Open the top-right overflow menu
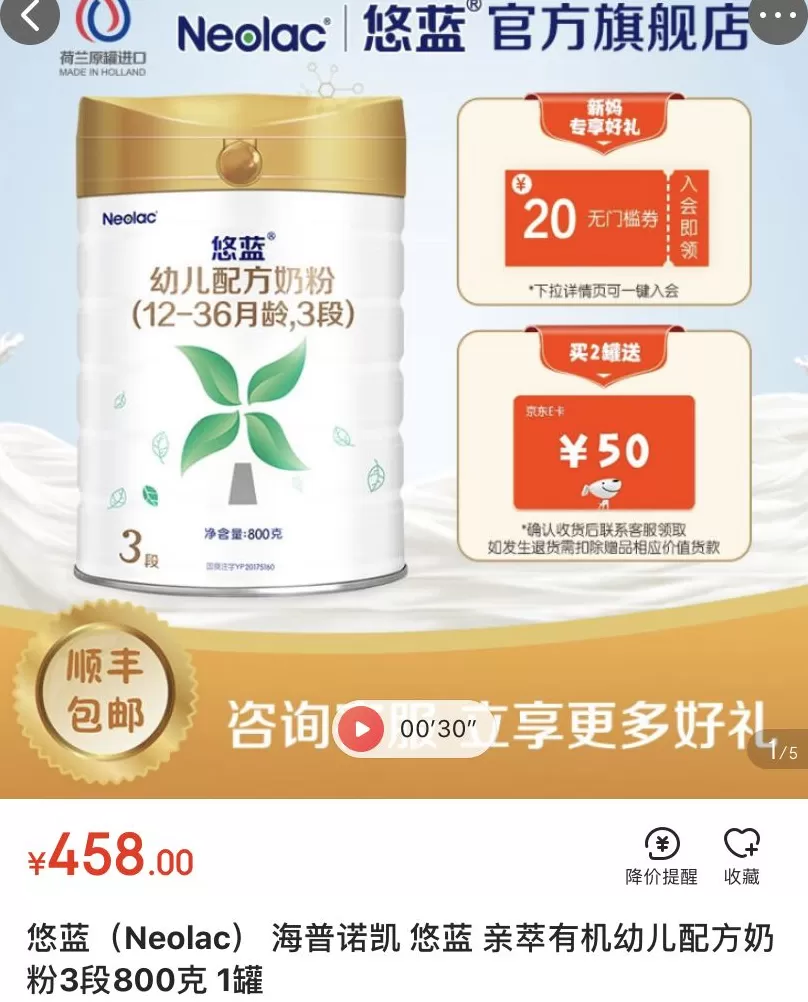 785,16
